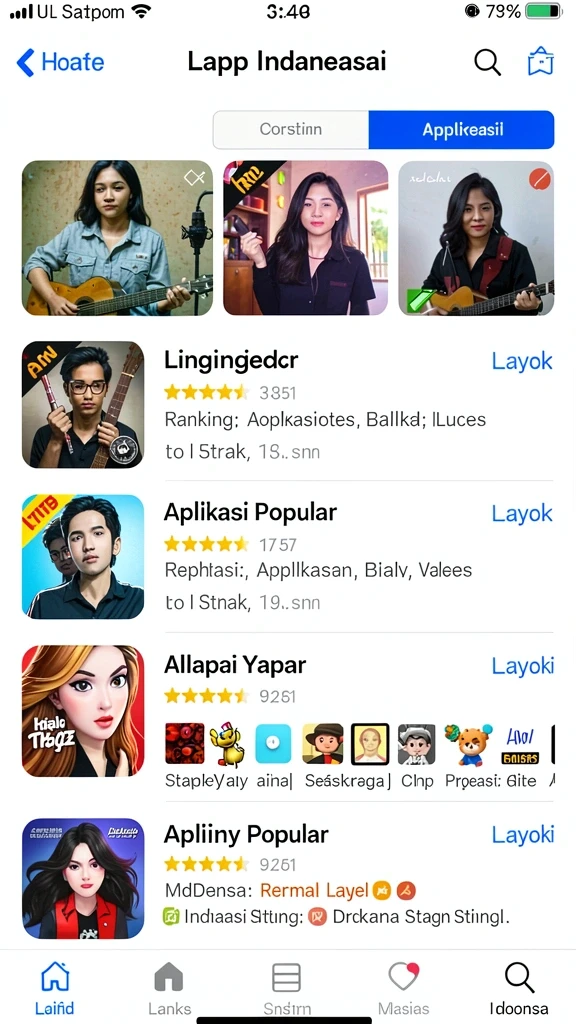The image size is (576, 1024).
Task: Open the shopping bag icon
Action: tap(541, 62)
